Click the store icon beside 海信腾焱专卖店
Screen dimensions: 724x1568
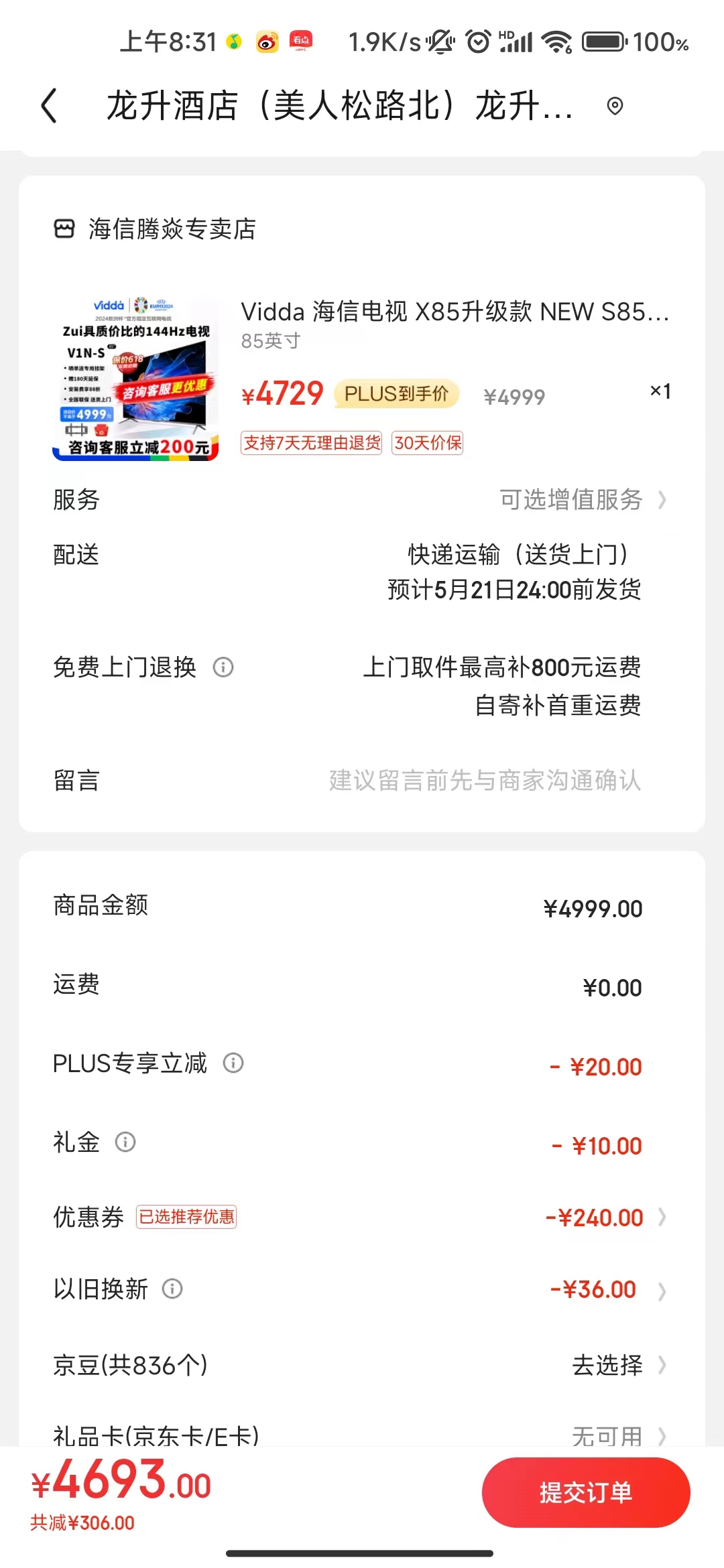click(x=64, y=230)
